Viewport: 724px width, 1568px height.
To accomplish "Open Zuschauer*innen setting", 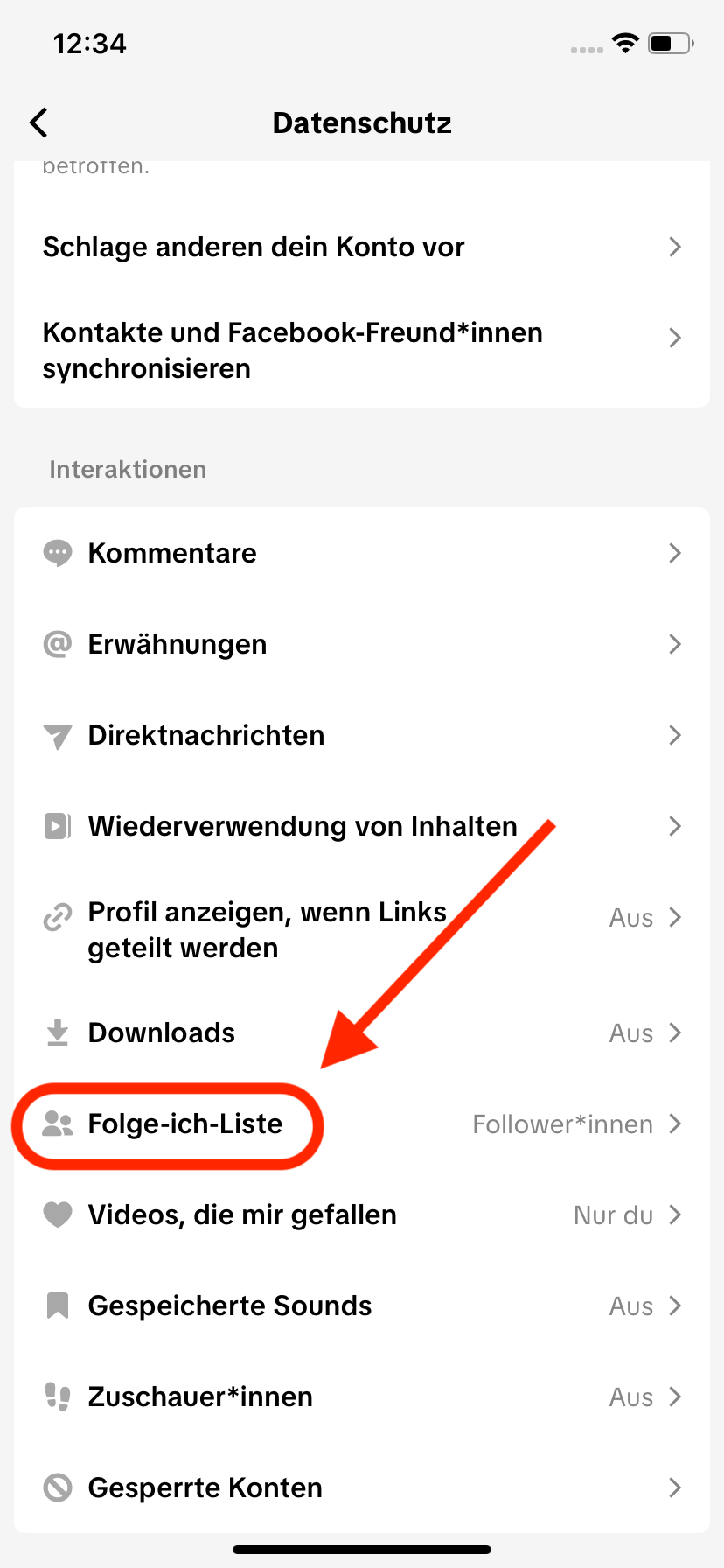I will click(362, 1396).
